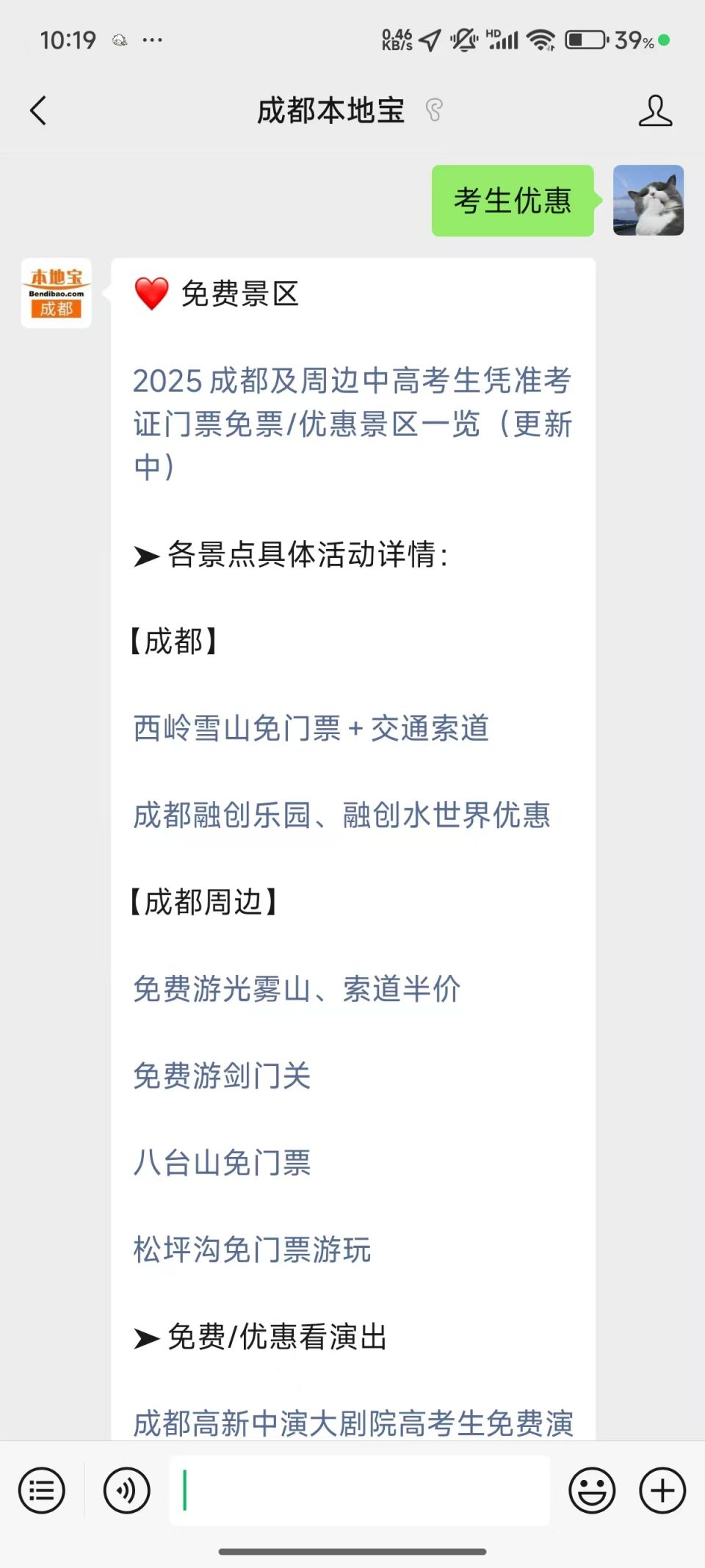Open the account profile icon
Viewport: 705px width, 1568px height.
tap(655, 111)
